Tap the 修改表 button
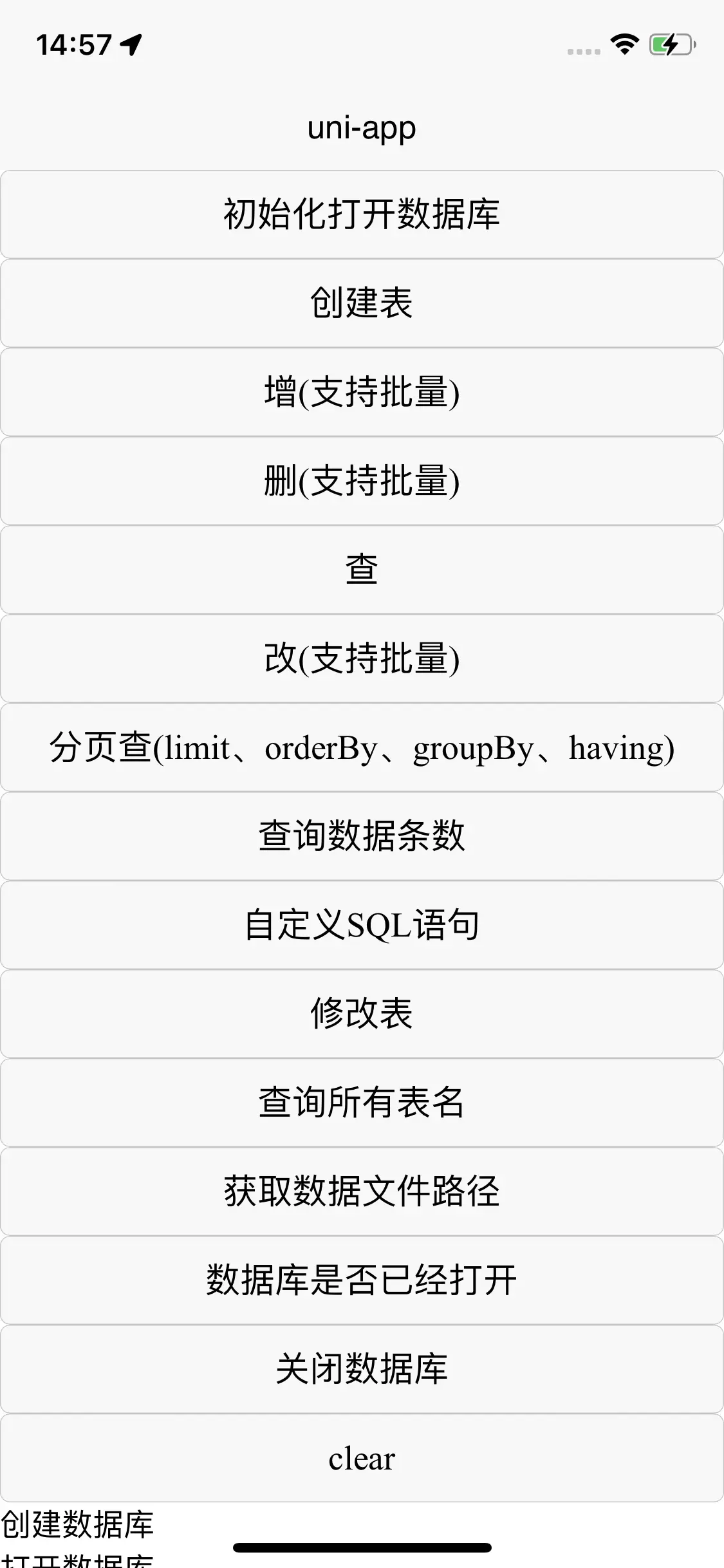724x1568 pixels. 362,1014
